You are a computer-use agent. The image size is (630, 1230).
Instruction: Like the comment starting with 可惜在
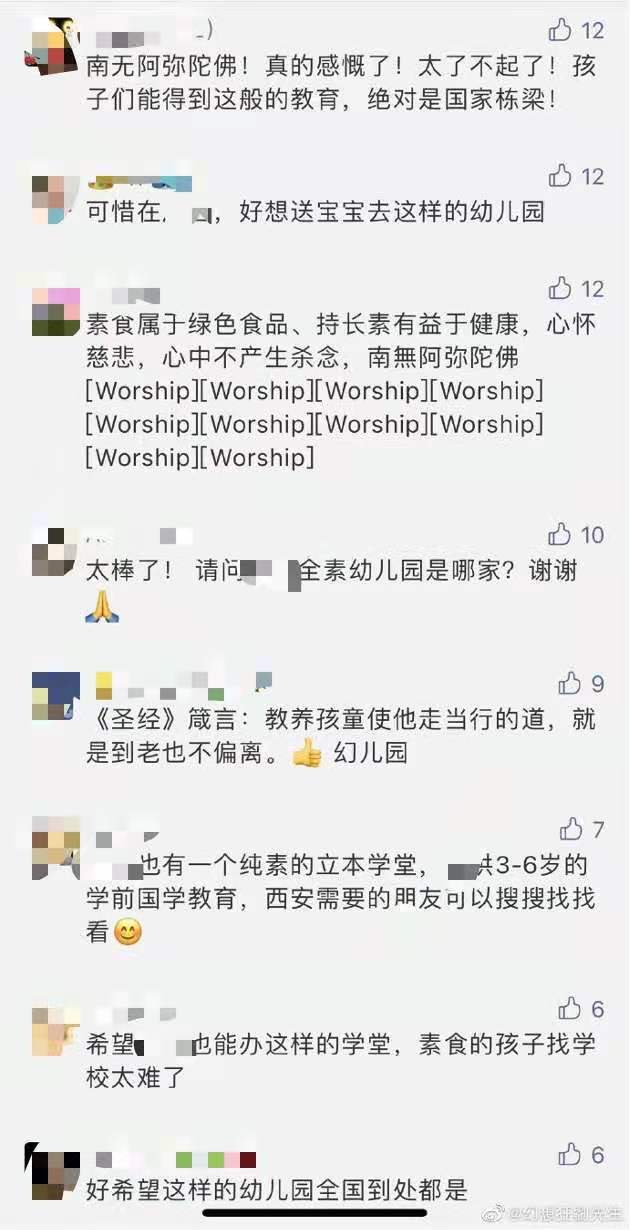coord(561,175)
